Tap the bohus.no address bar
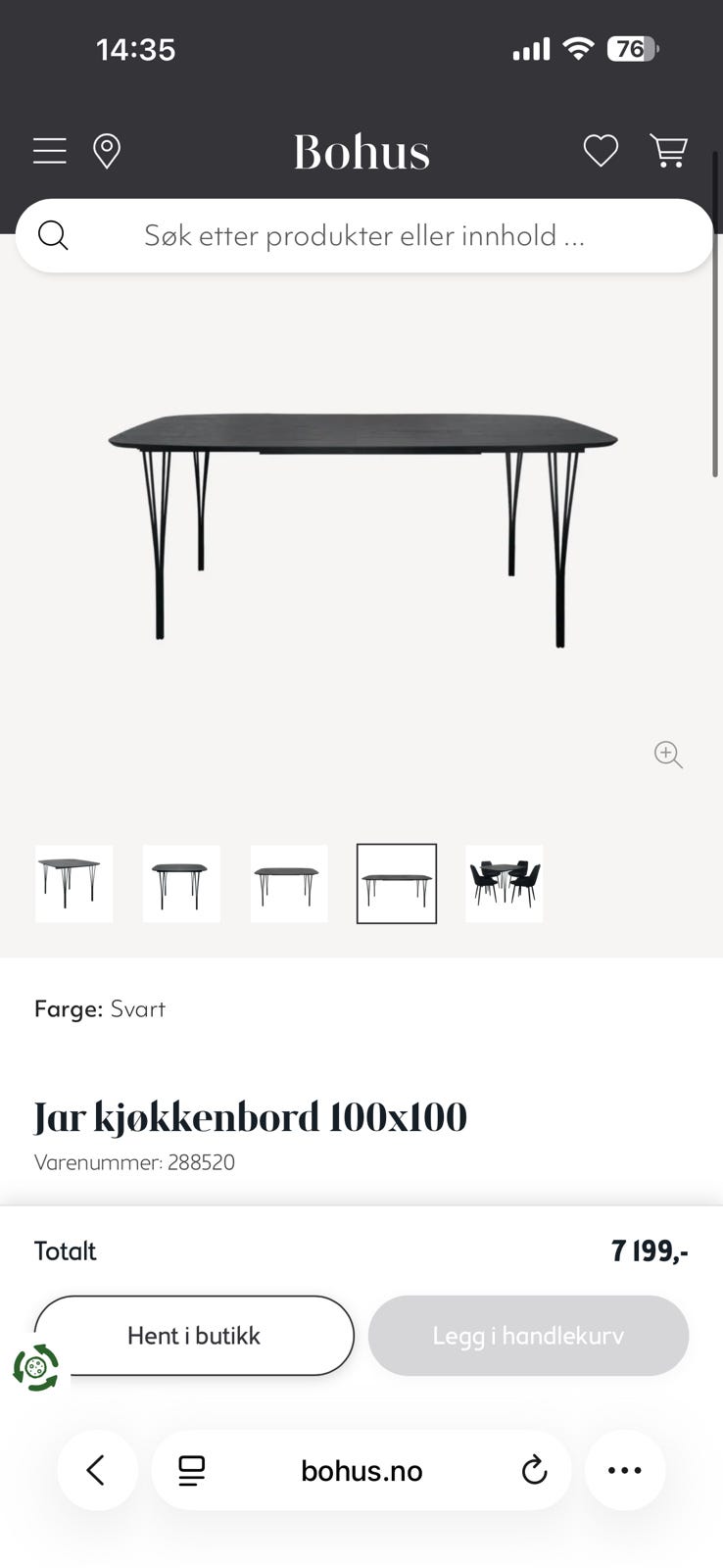Image resolution: width=723 pixels, height=1568 pixels. point(361,1470)
